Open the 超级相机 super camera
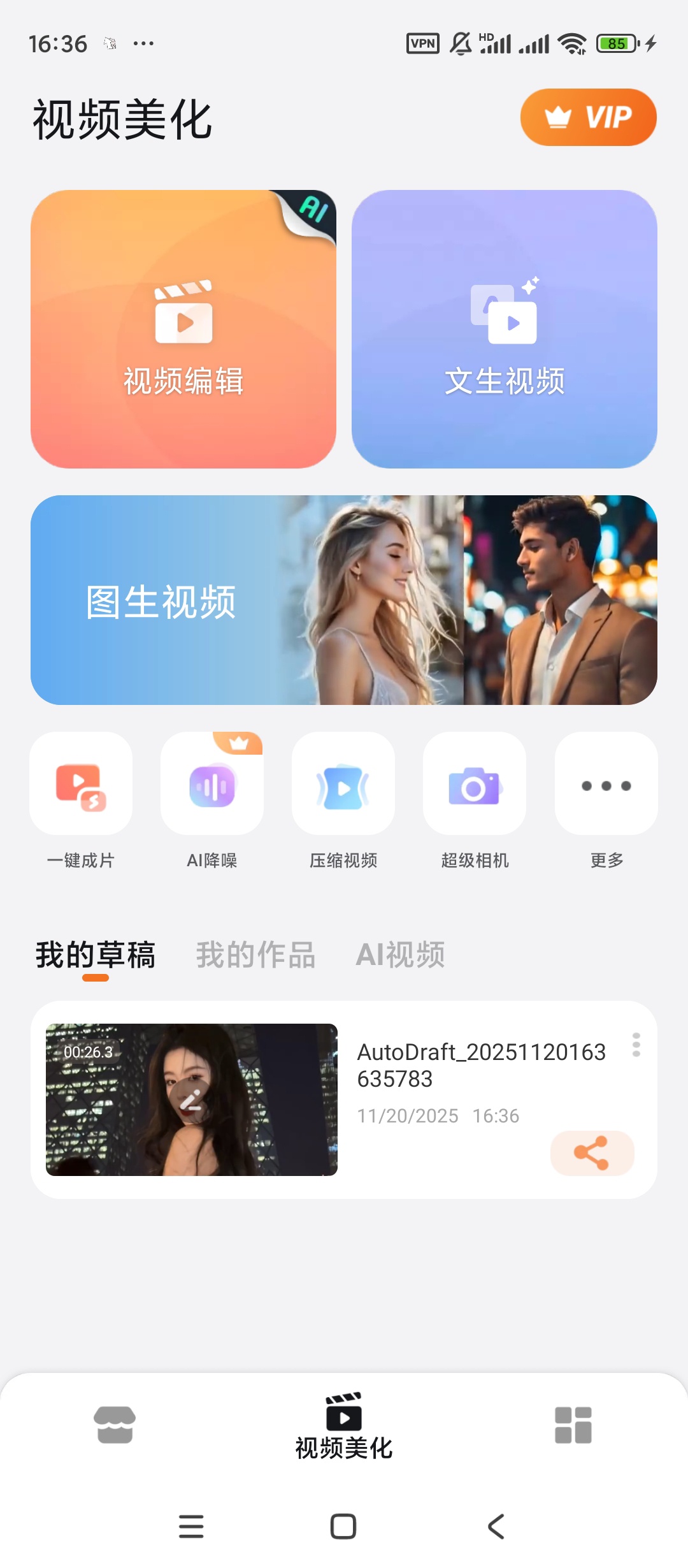This screenshot has width=688, height=1568. coord(475,784)
